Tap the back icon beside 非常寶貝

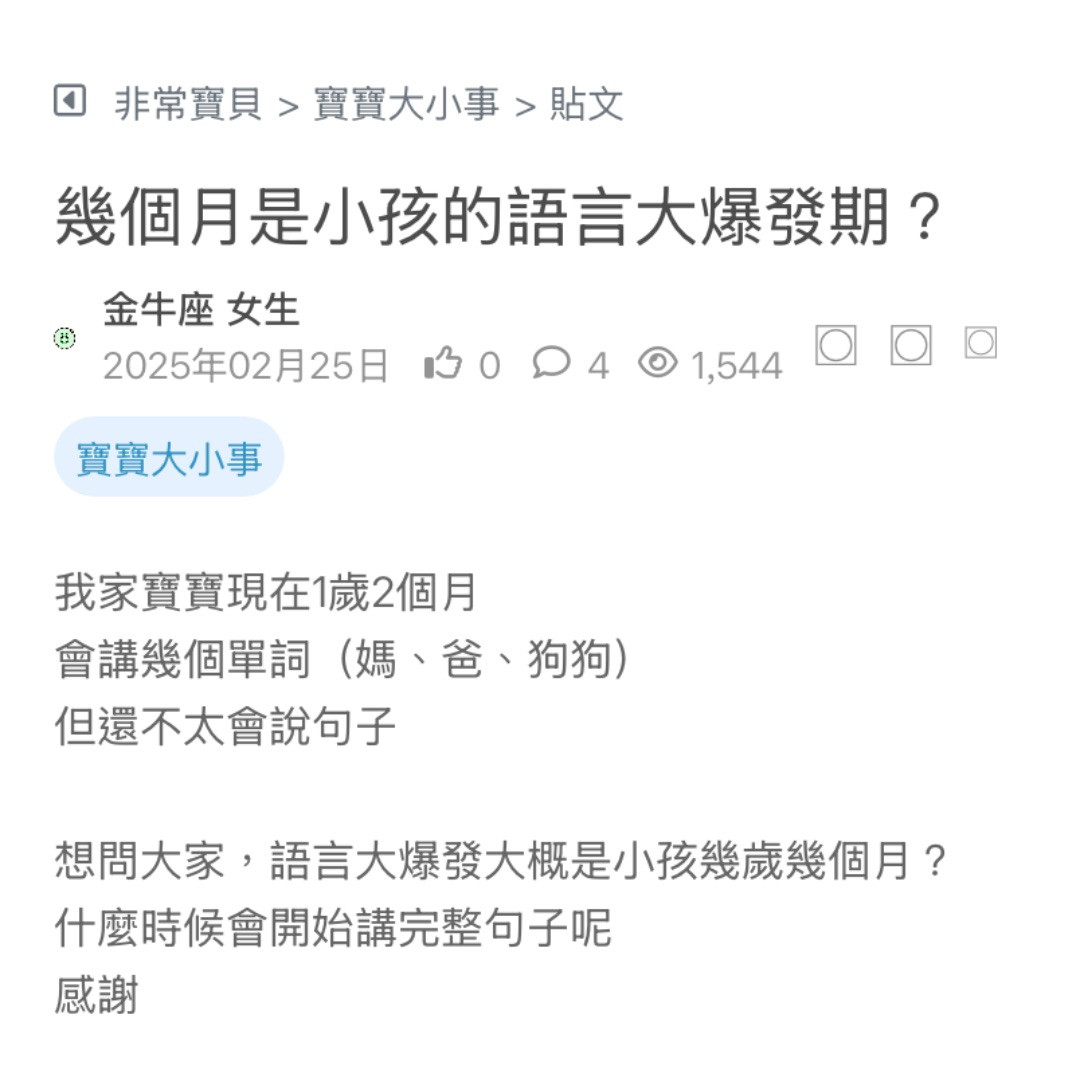click(x=69, y=100)
